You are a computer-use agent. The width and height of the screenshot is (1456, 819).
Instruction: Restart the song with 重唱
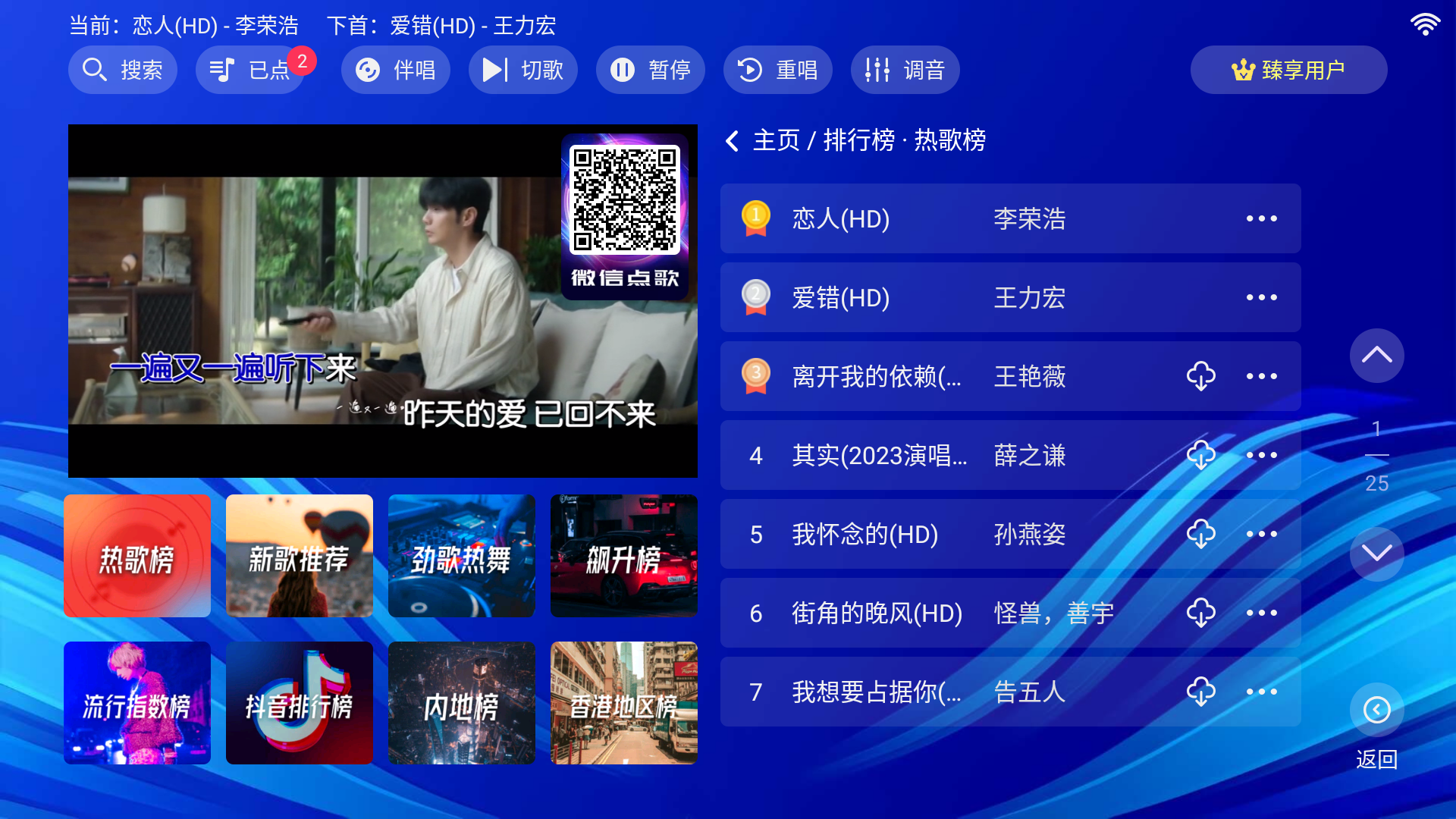click(x=777, y=70)
